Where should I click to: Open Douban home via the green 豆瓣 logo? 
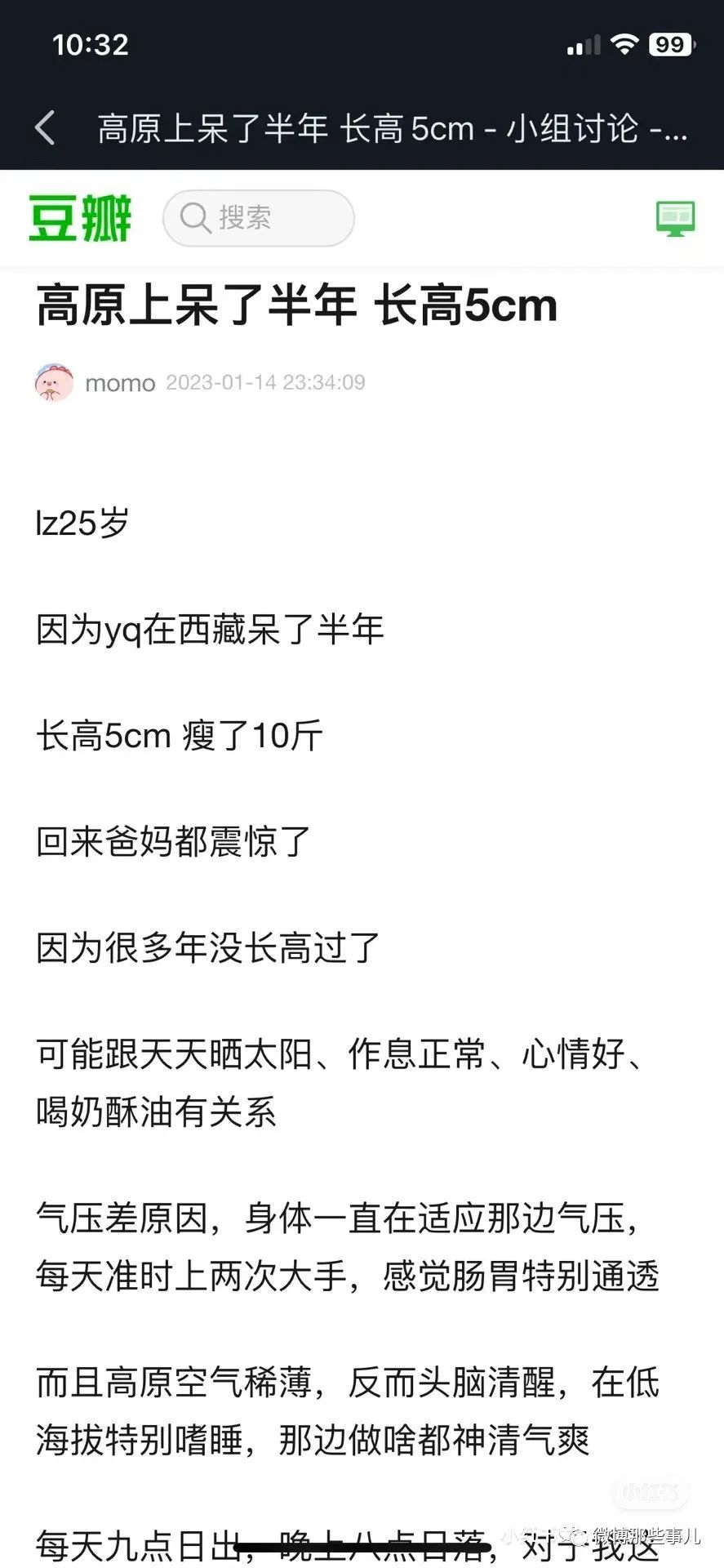coord(79,218)
